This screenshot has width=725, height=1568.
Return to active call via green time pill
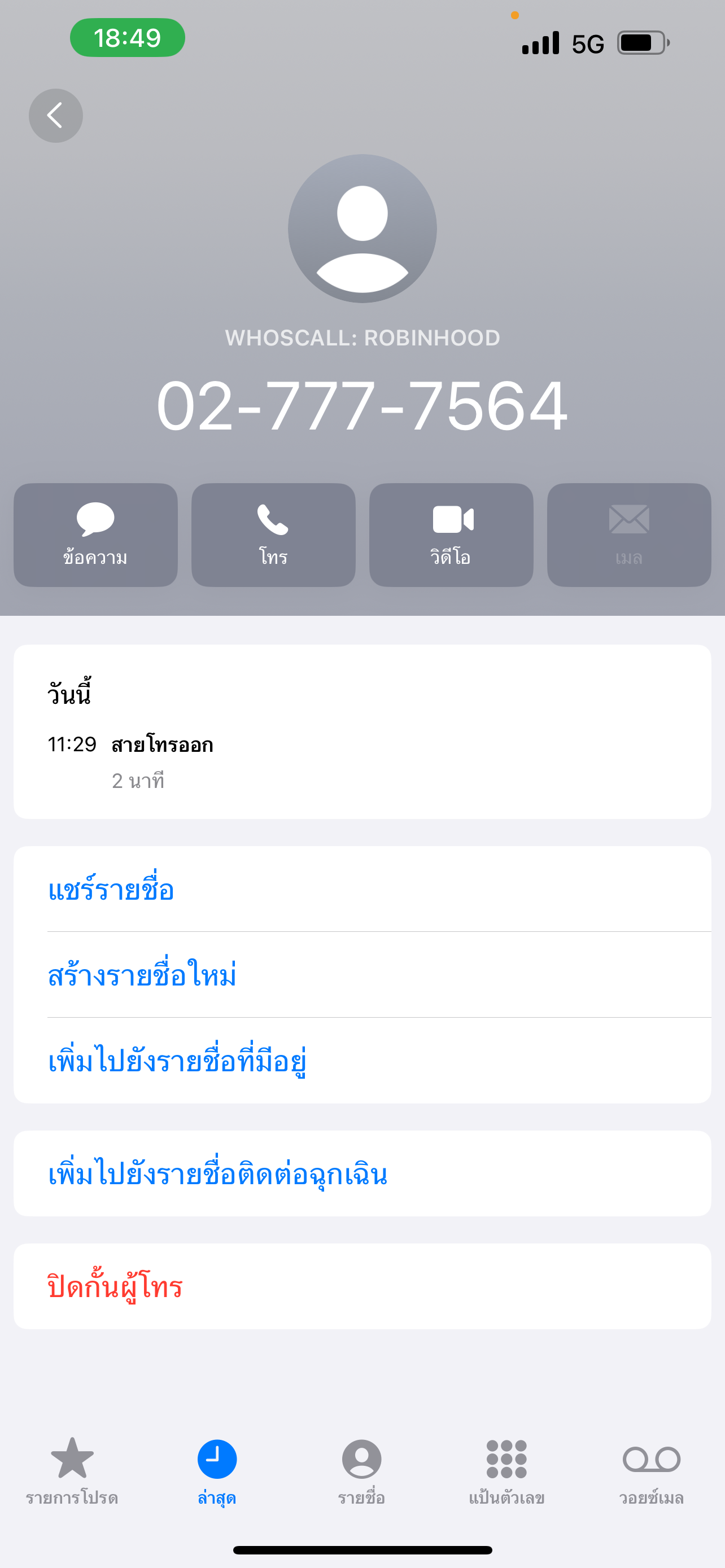point(127,38)
